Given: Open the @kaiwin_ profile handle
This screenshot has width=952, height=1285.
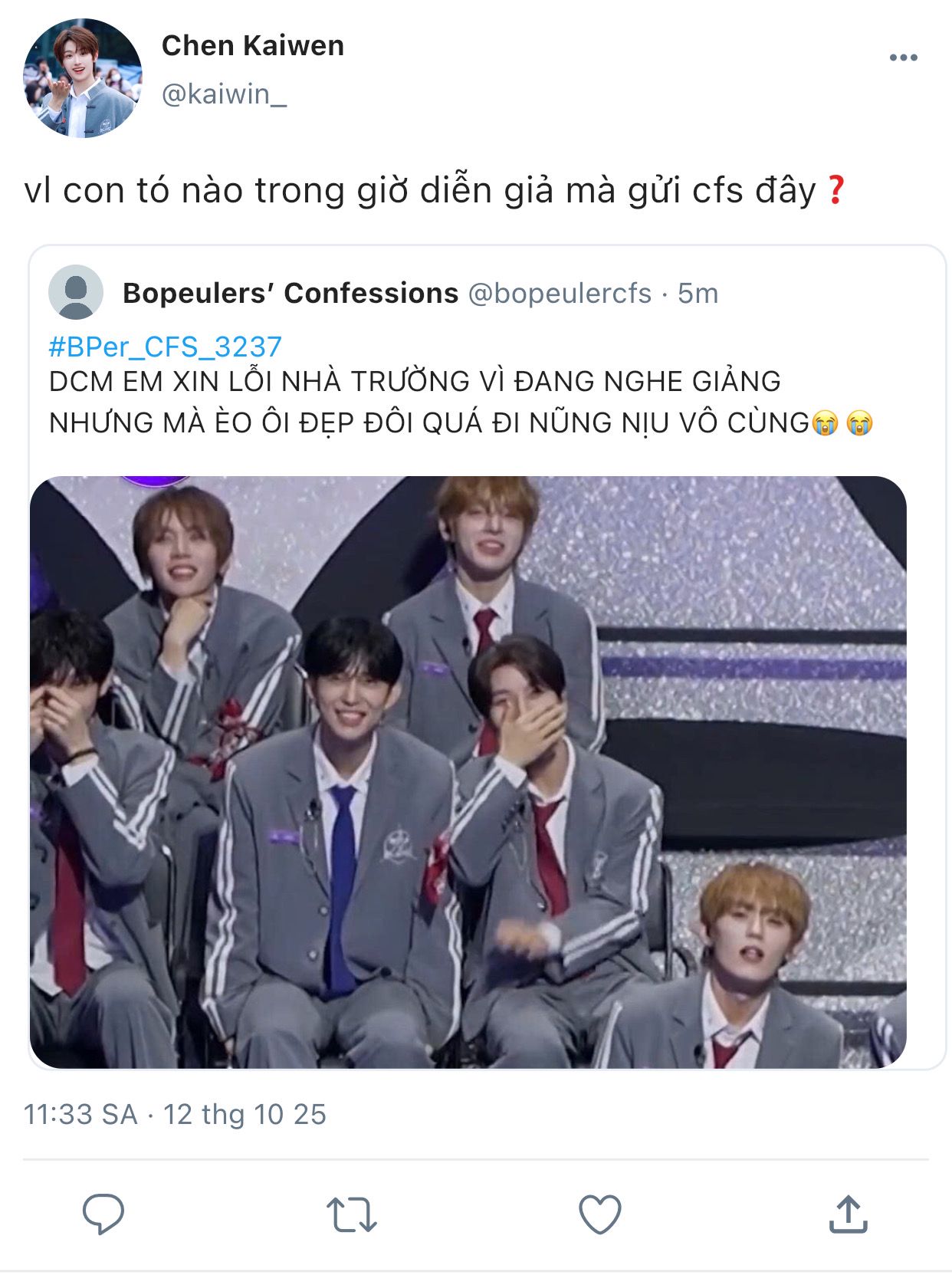Looking at the screenshot, I should (x=224, y=94).
